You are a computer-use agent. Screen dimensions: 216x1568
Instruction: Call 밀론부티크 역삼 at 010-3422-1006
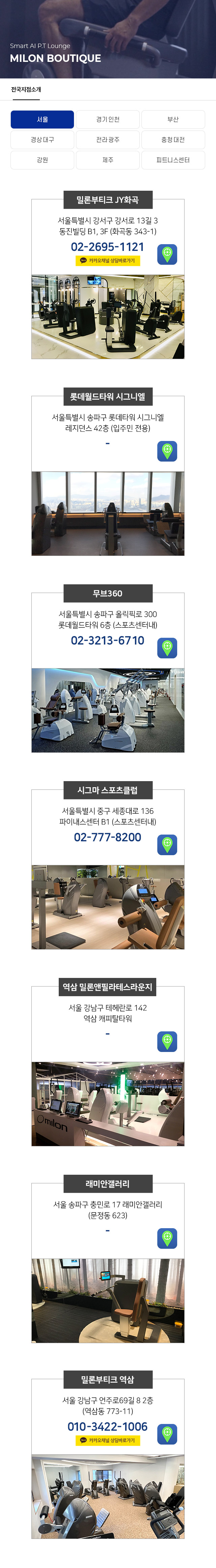107,1427
